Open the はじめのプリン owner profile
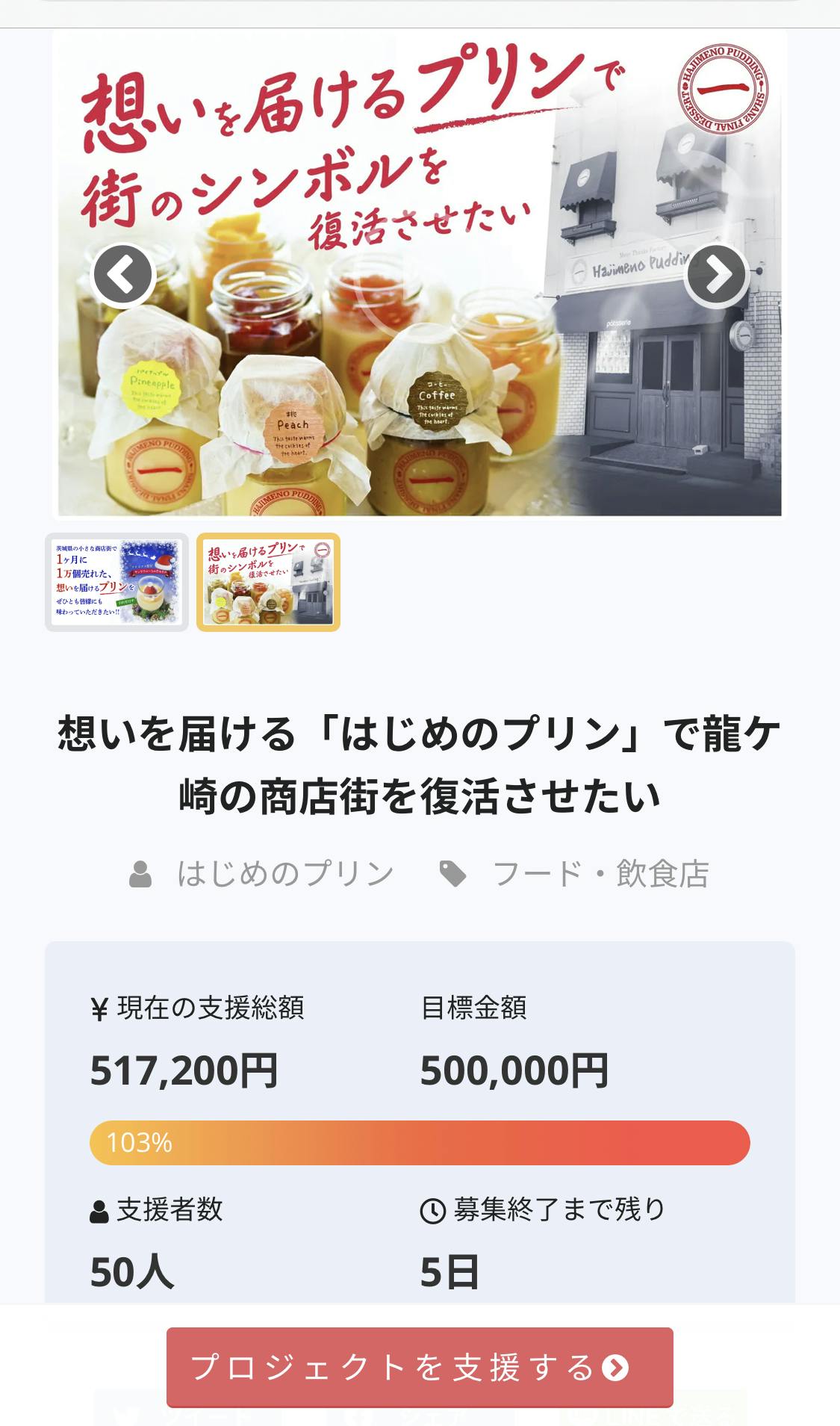 coord(284,873)
